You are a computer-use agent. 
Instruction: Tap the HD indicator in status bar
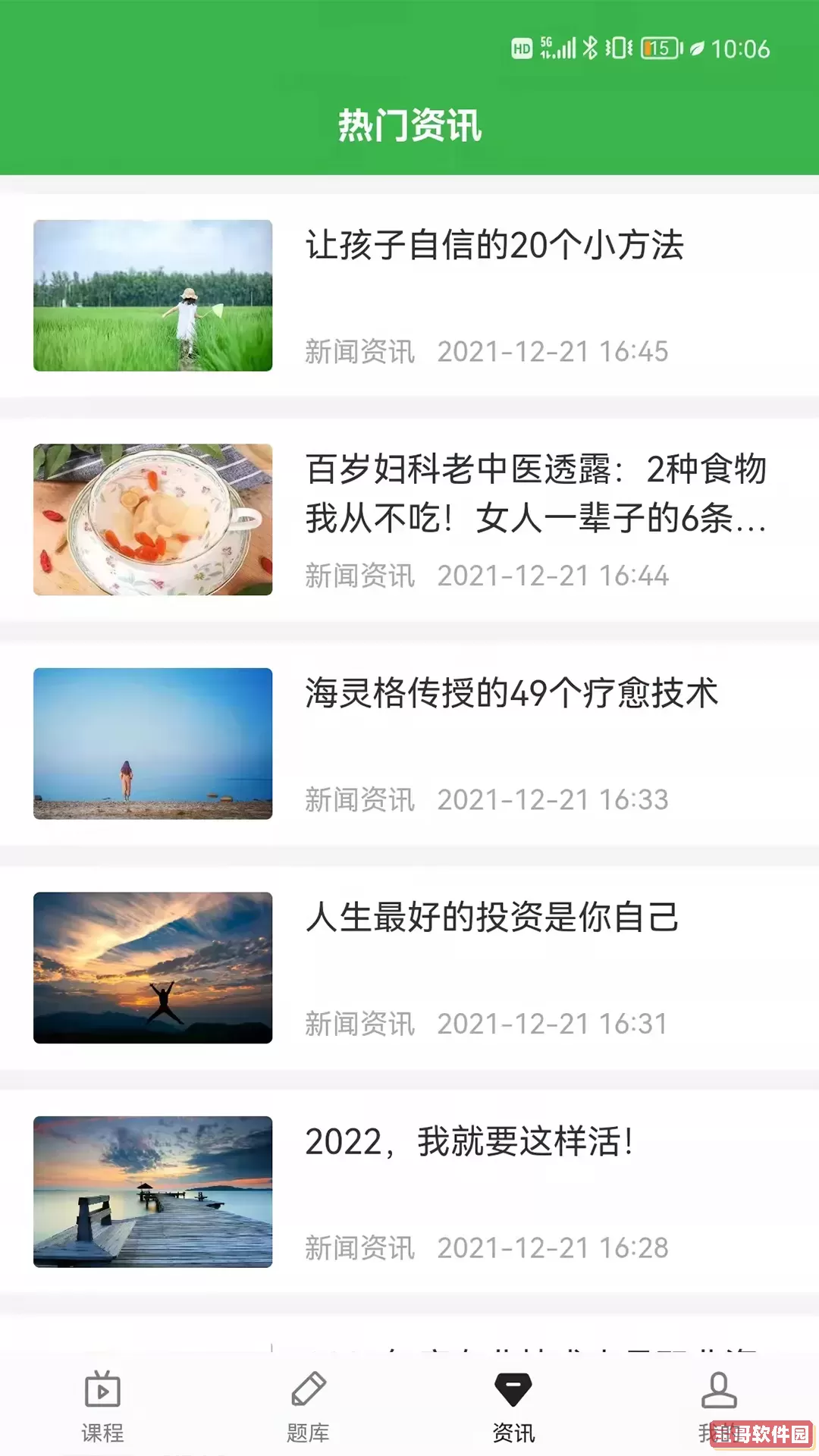click(x=519, y=47)
